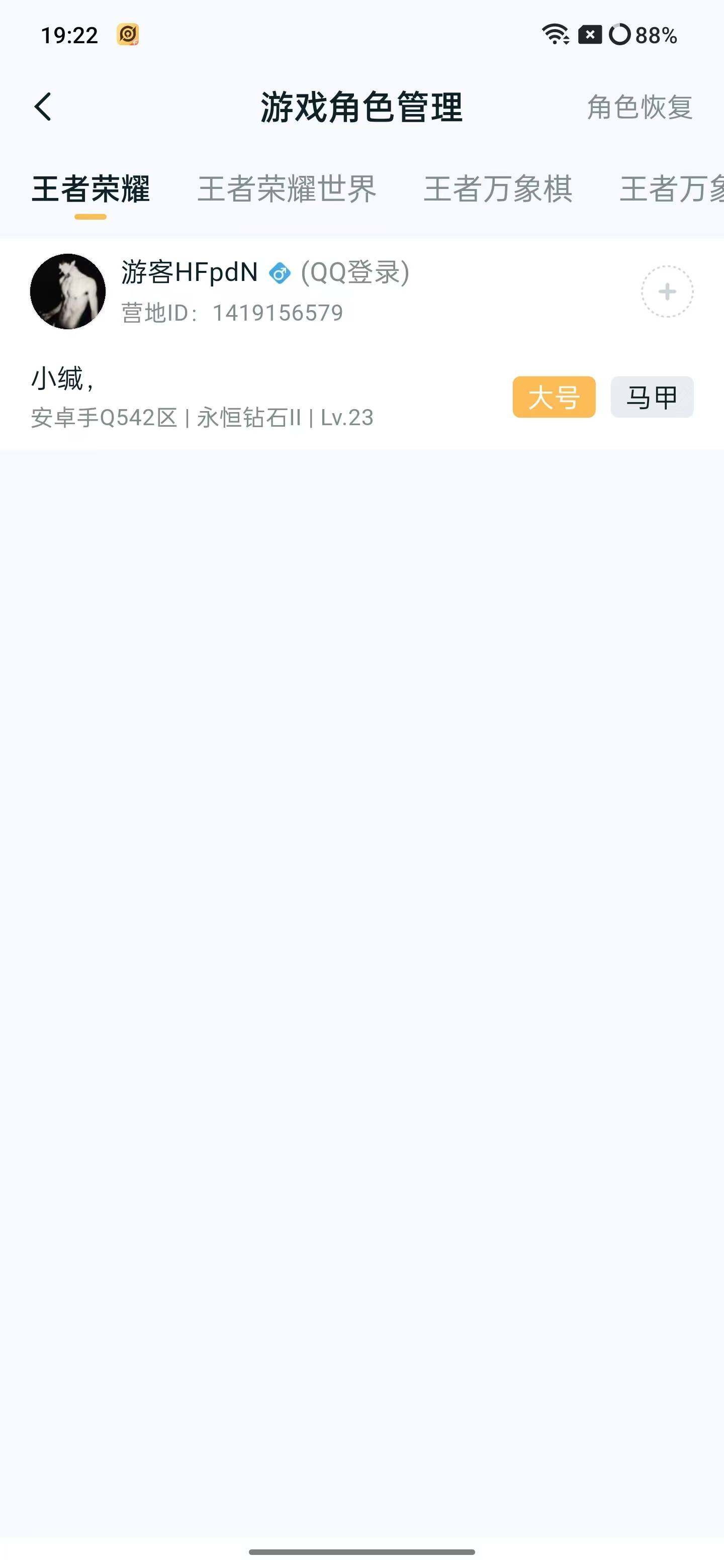Select the 王者荣耀 tab
Image resolution: width=724 pixels, height=1568 pixels.
click(x=90, y=188)
